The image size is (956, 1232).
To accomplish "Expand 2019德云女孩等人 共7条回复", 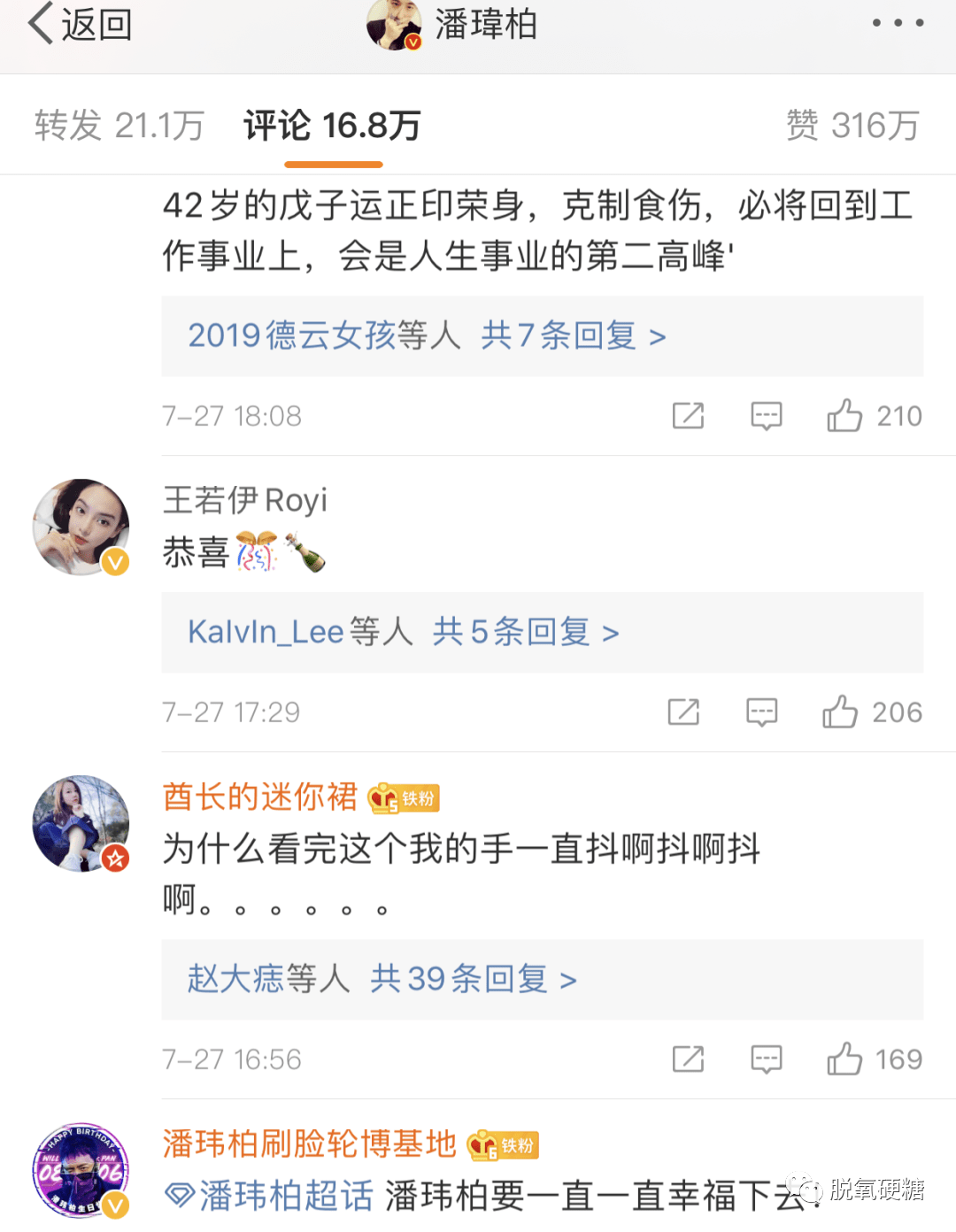I will [x=427, y=336].
